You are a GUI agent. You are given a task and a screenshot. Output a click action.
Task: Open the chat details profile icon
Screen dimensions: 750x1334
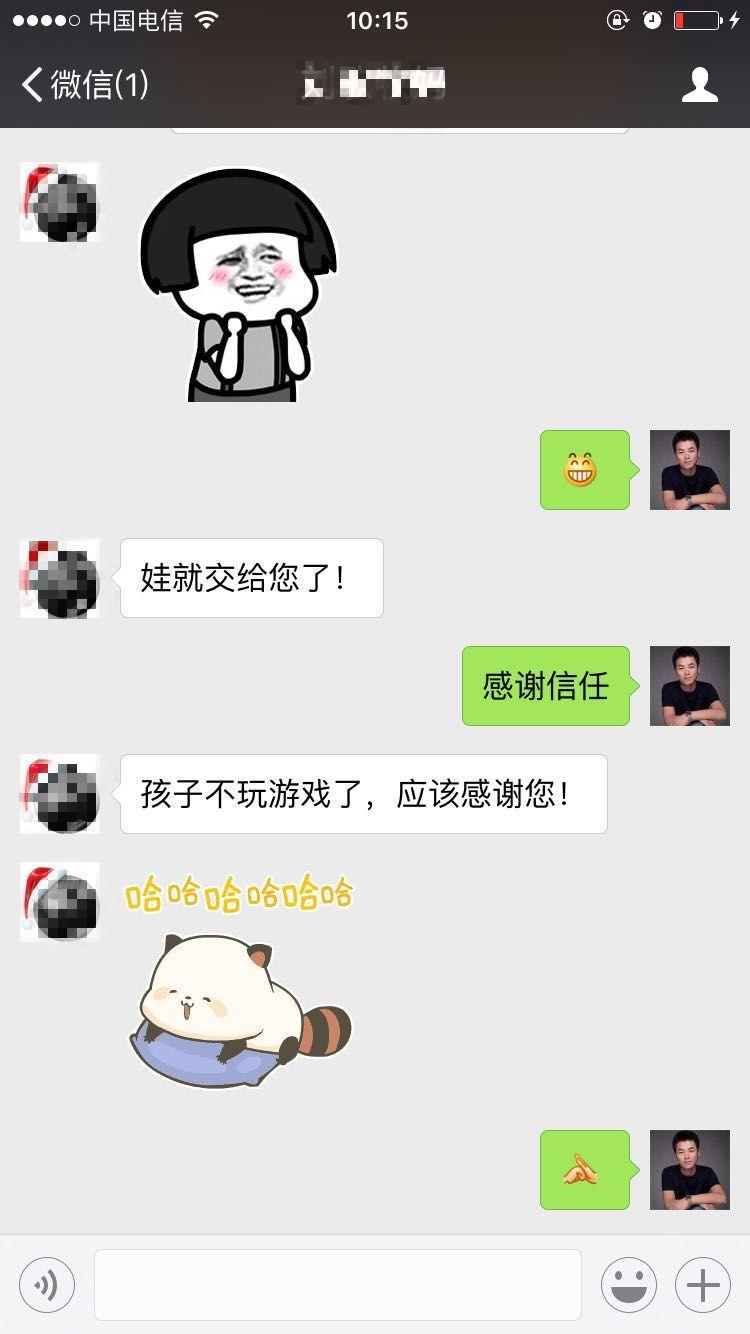699,85
